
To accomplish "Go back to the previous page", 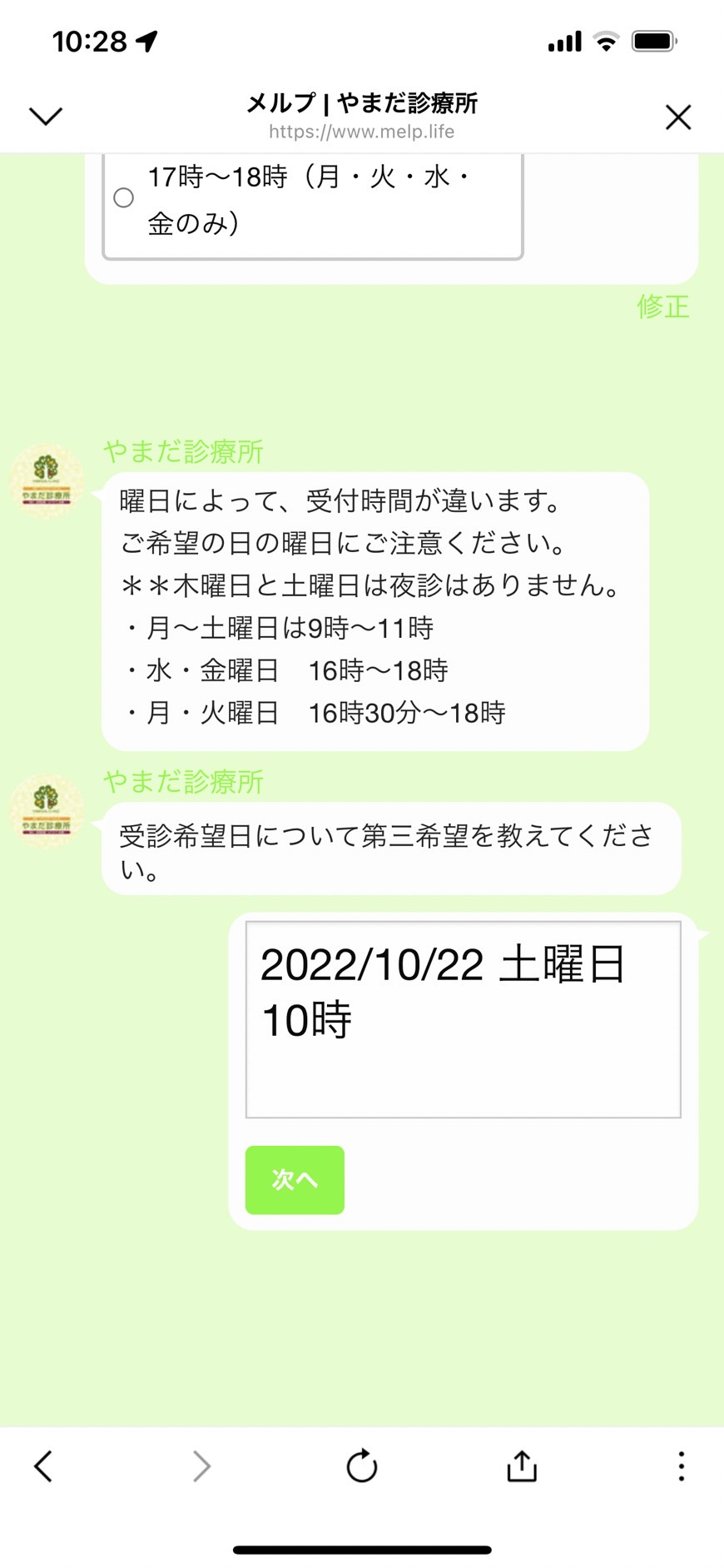I will pos(43,1466).
